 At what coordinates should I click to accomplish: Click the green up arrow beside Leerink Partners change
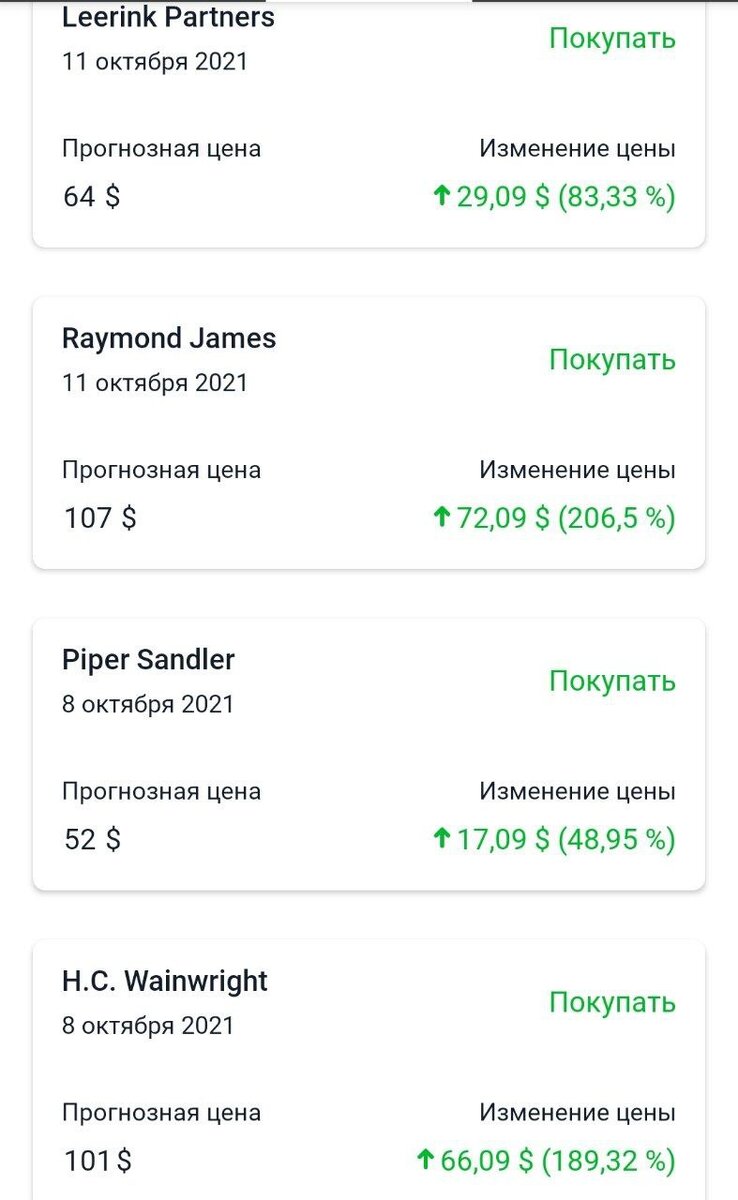(441, 196)
